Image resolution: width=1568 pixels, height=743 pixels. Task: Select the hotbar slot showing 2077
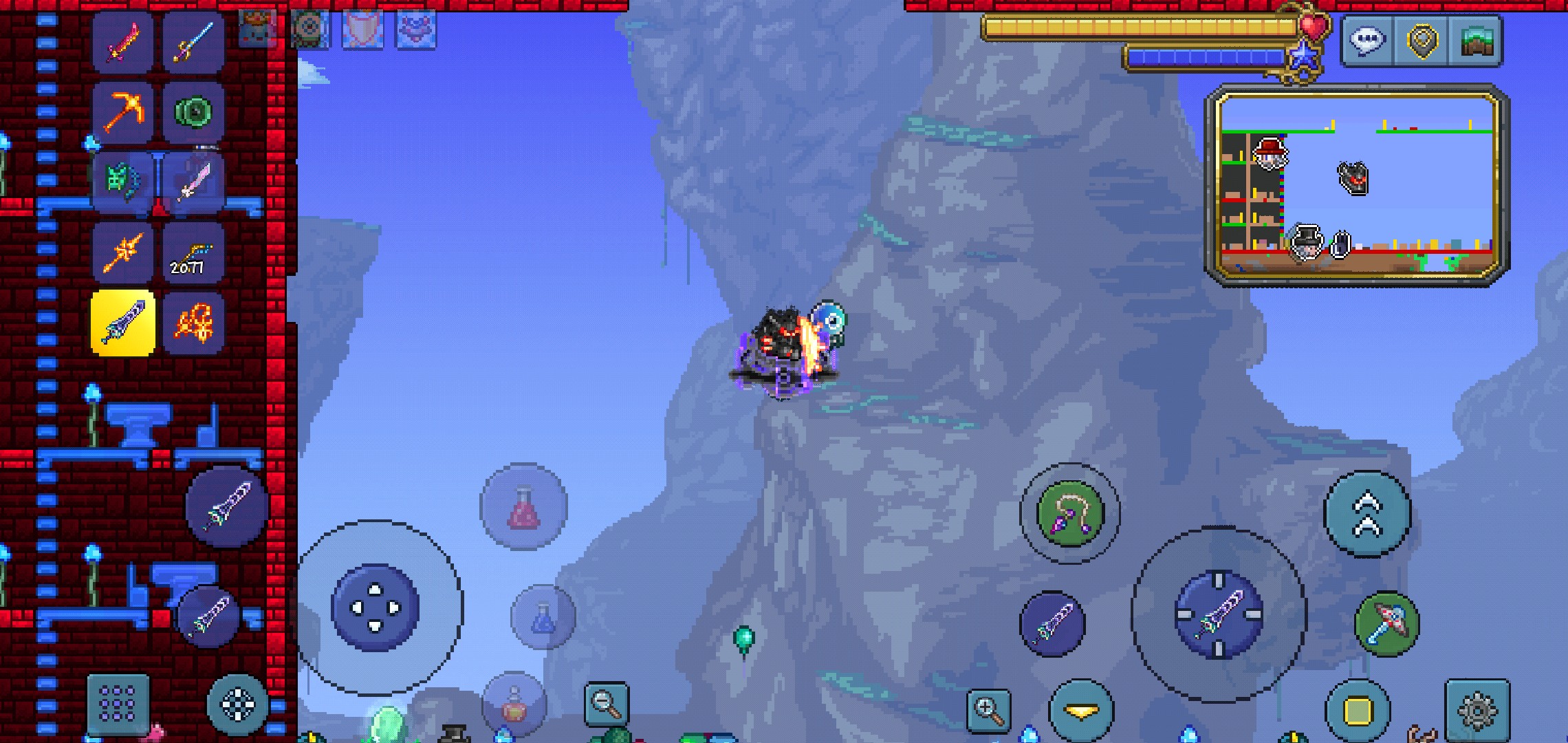click(x=193, y=252)
